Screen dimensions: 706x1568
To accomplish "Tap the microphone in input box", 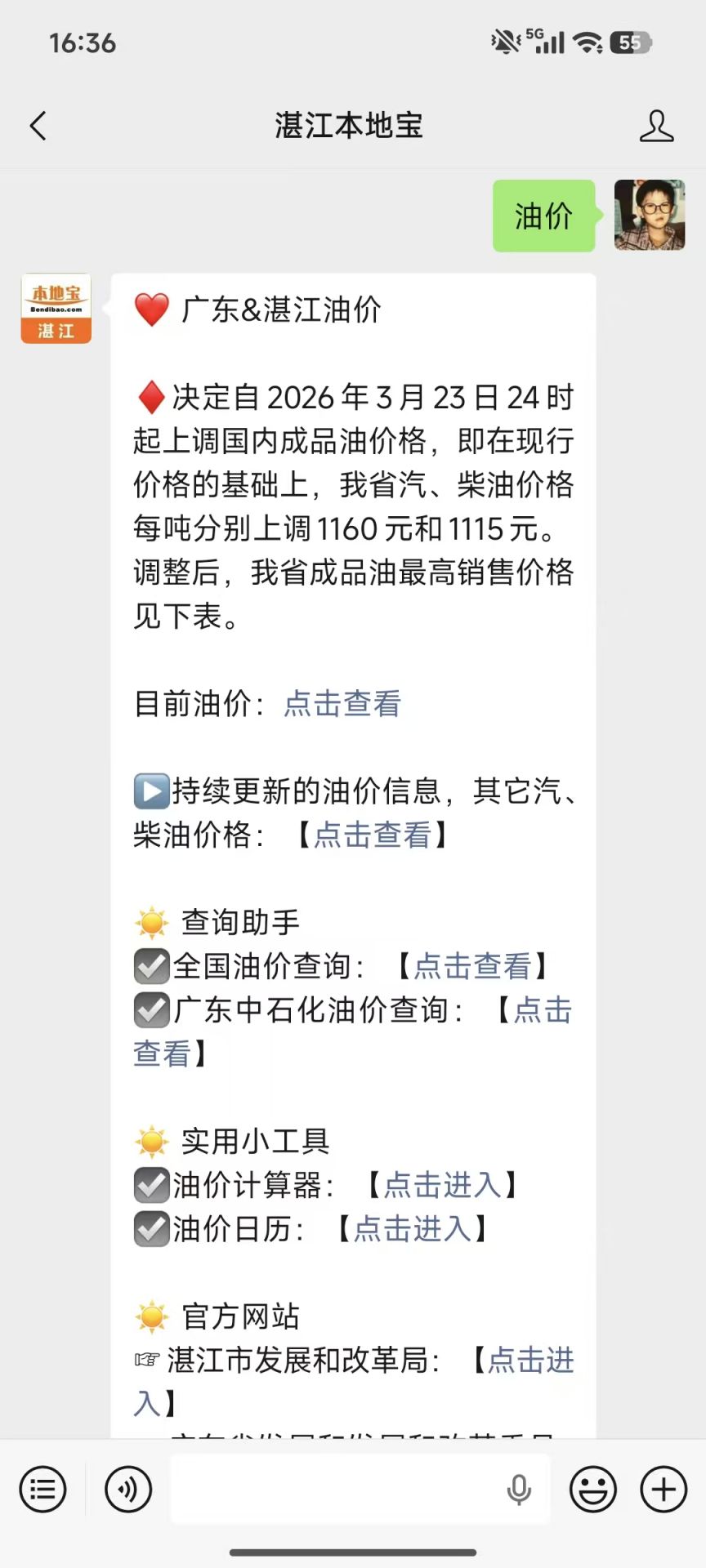I will 519,1490.
